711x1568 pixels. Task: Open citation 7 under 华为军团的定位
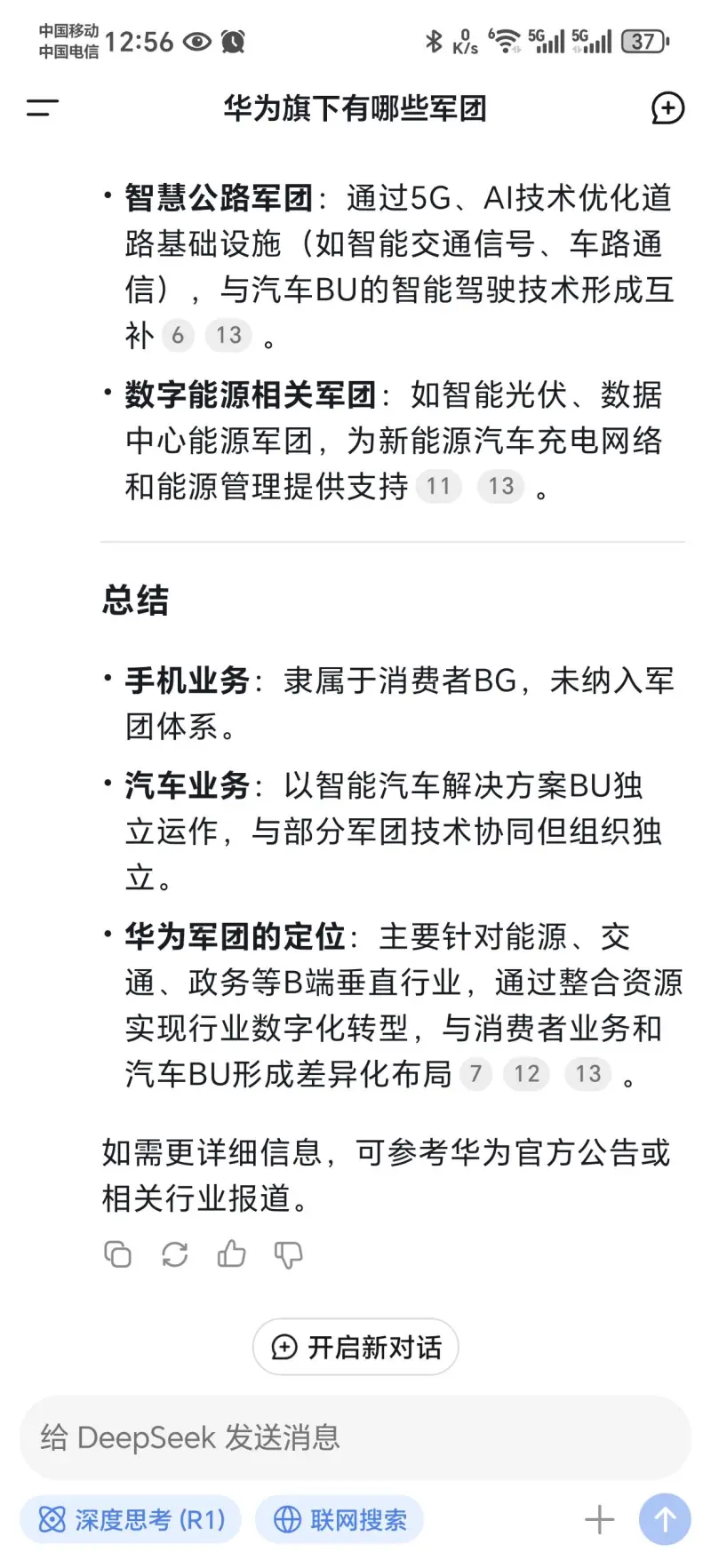[475, 1075]
